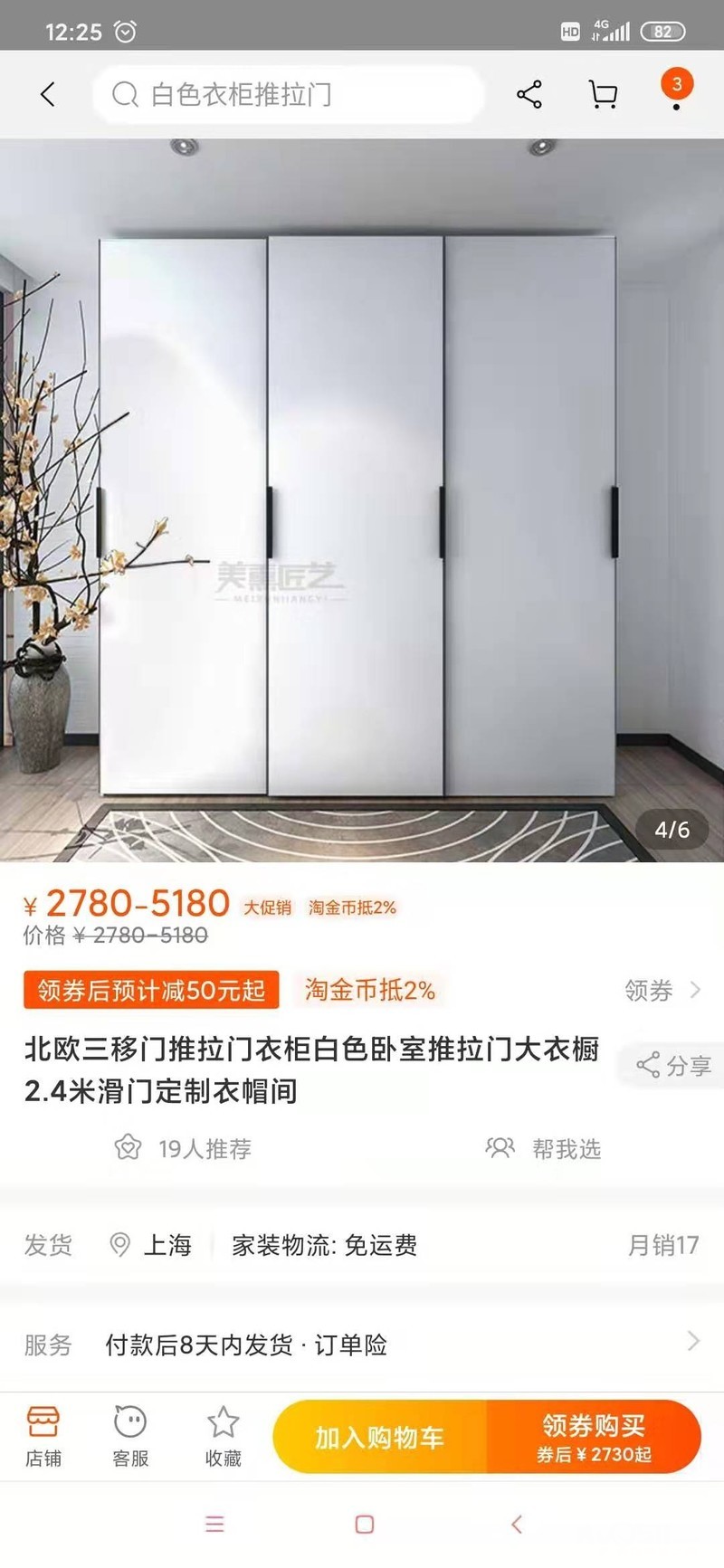Add item to favorites with 收藏

coord(223,1436)
